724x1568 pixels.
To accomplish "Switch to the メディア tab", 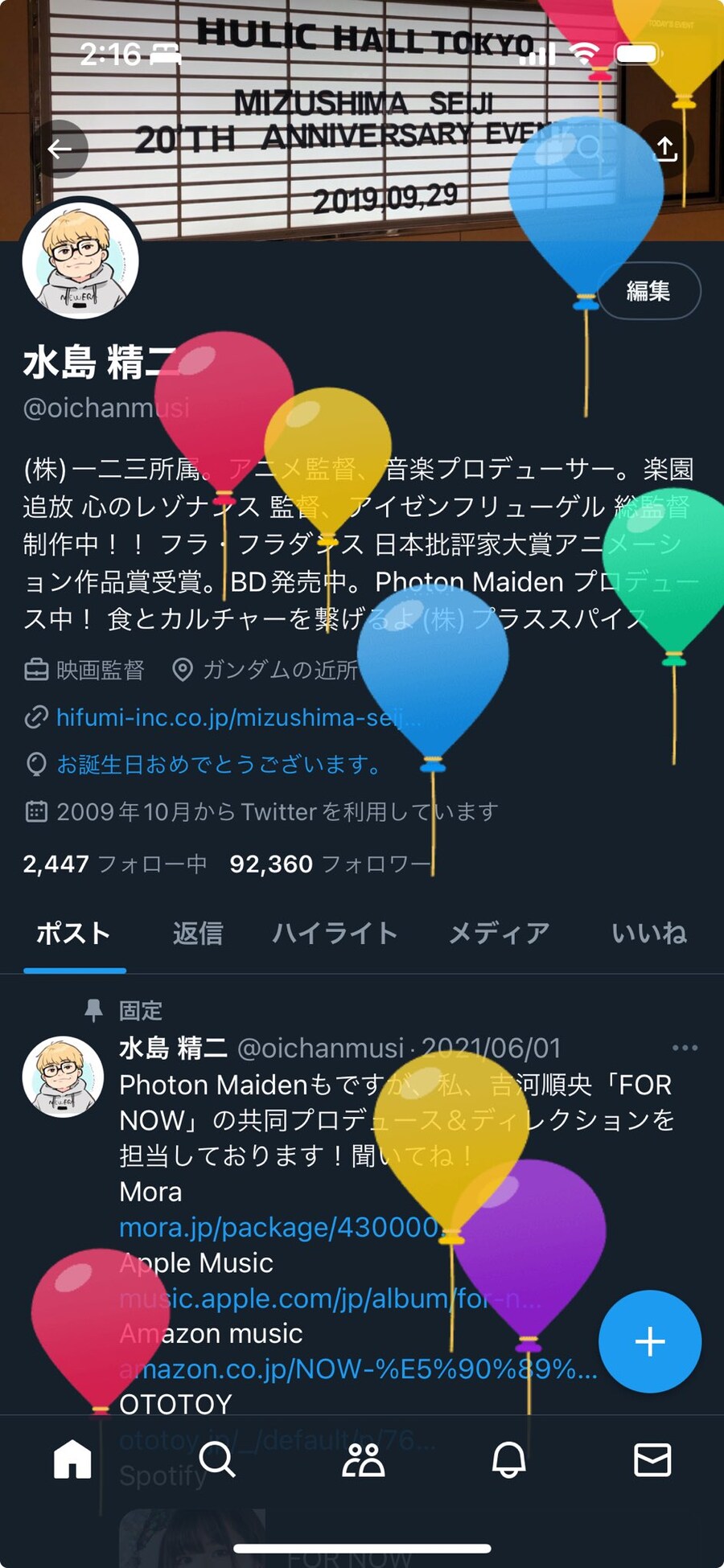I will [499, 933].
